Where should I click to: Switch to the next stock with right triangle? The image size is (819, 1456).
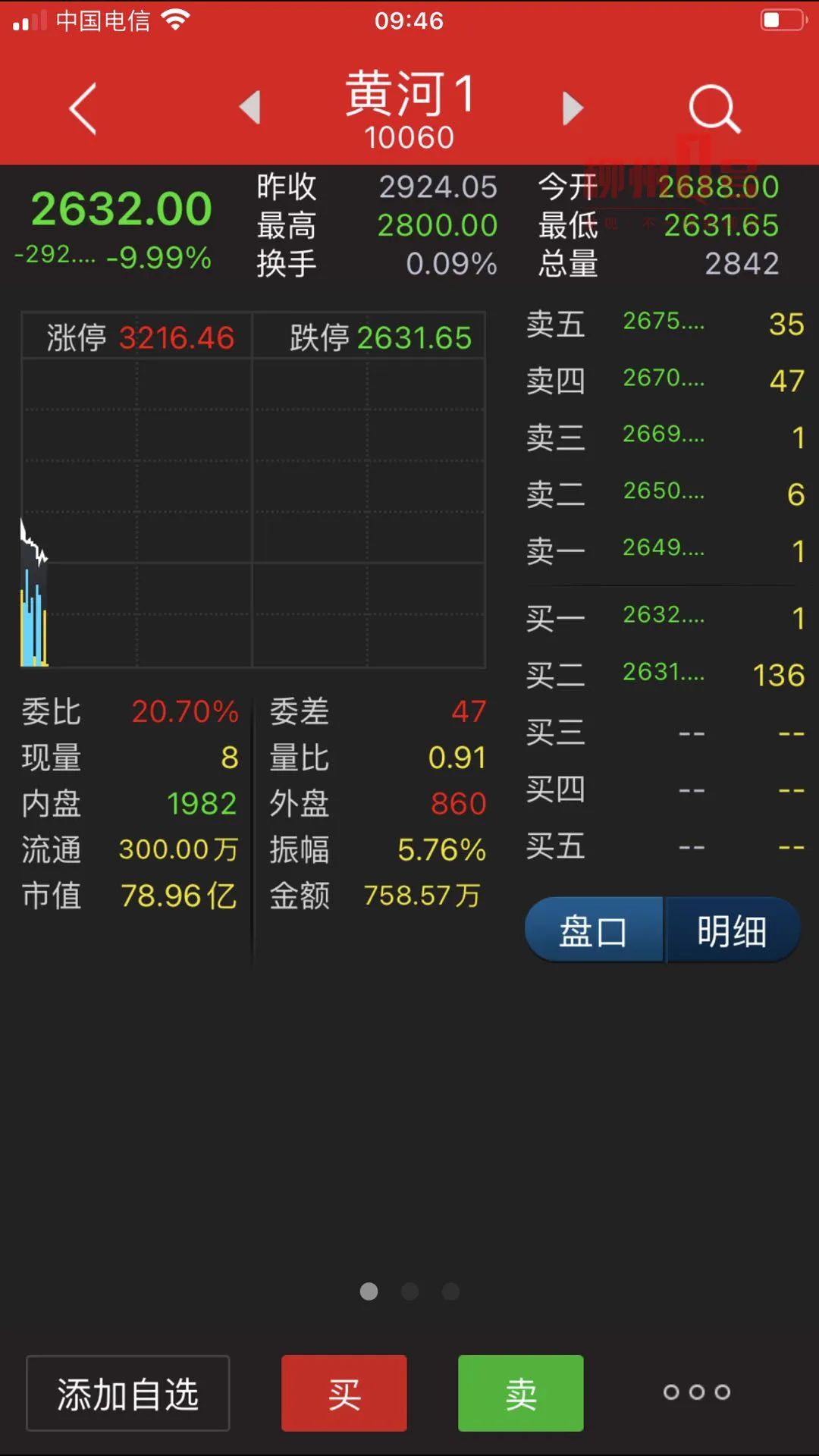pos(573,108)
